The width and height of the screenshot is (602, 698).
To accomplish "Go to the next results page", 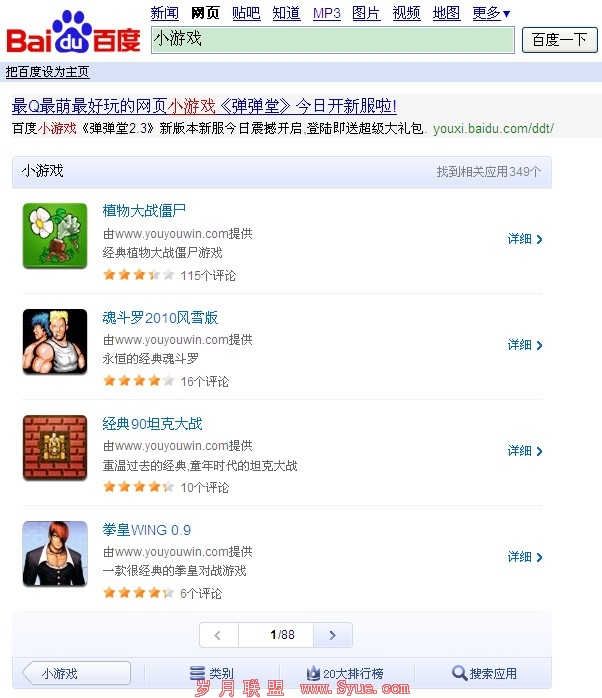I will (333, 635).
